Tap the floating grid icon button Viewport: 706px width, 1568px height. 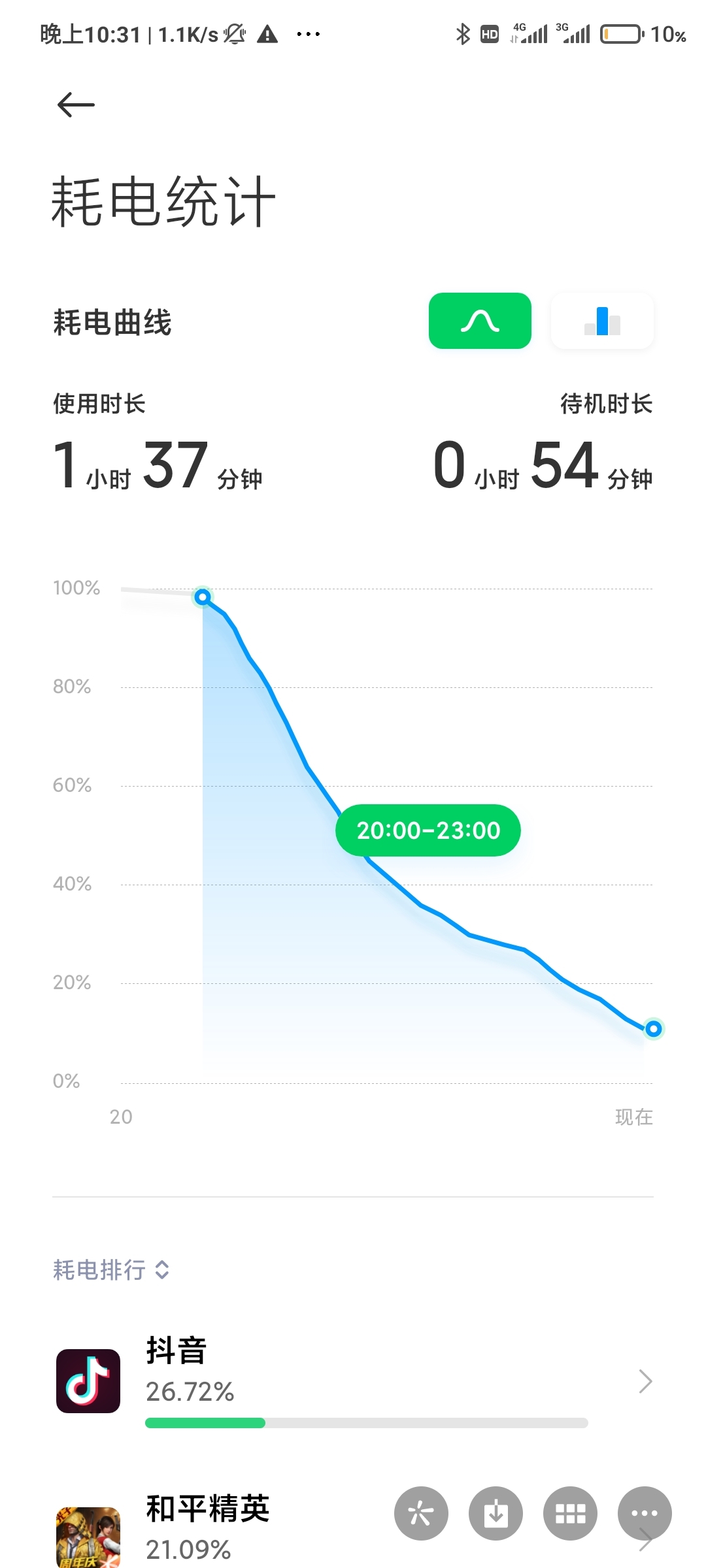(x=570, y=1513)
